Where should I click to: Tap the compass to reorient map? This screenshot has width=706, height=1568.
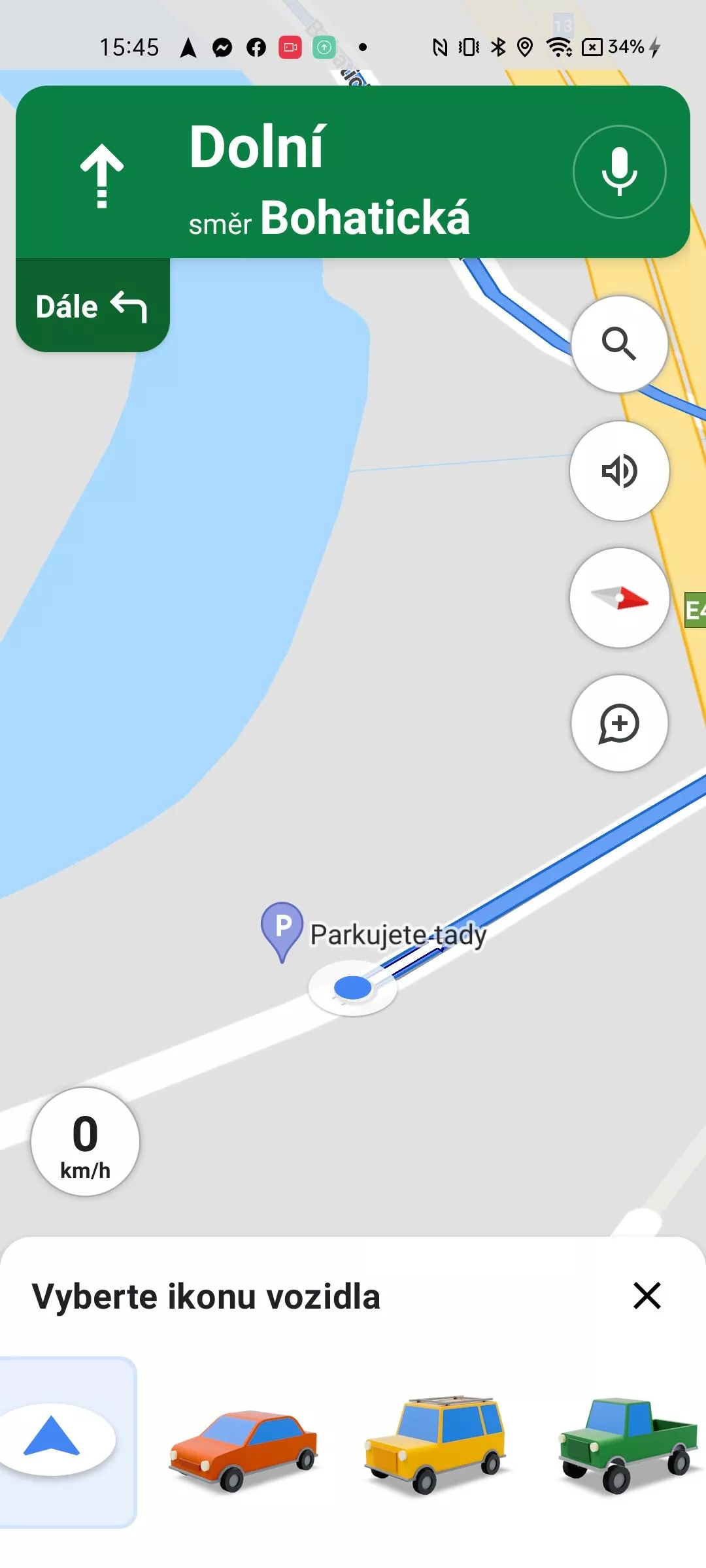coord(619,598)
